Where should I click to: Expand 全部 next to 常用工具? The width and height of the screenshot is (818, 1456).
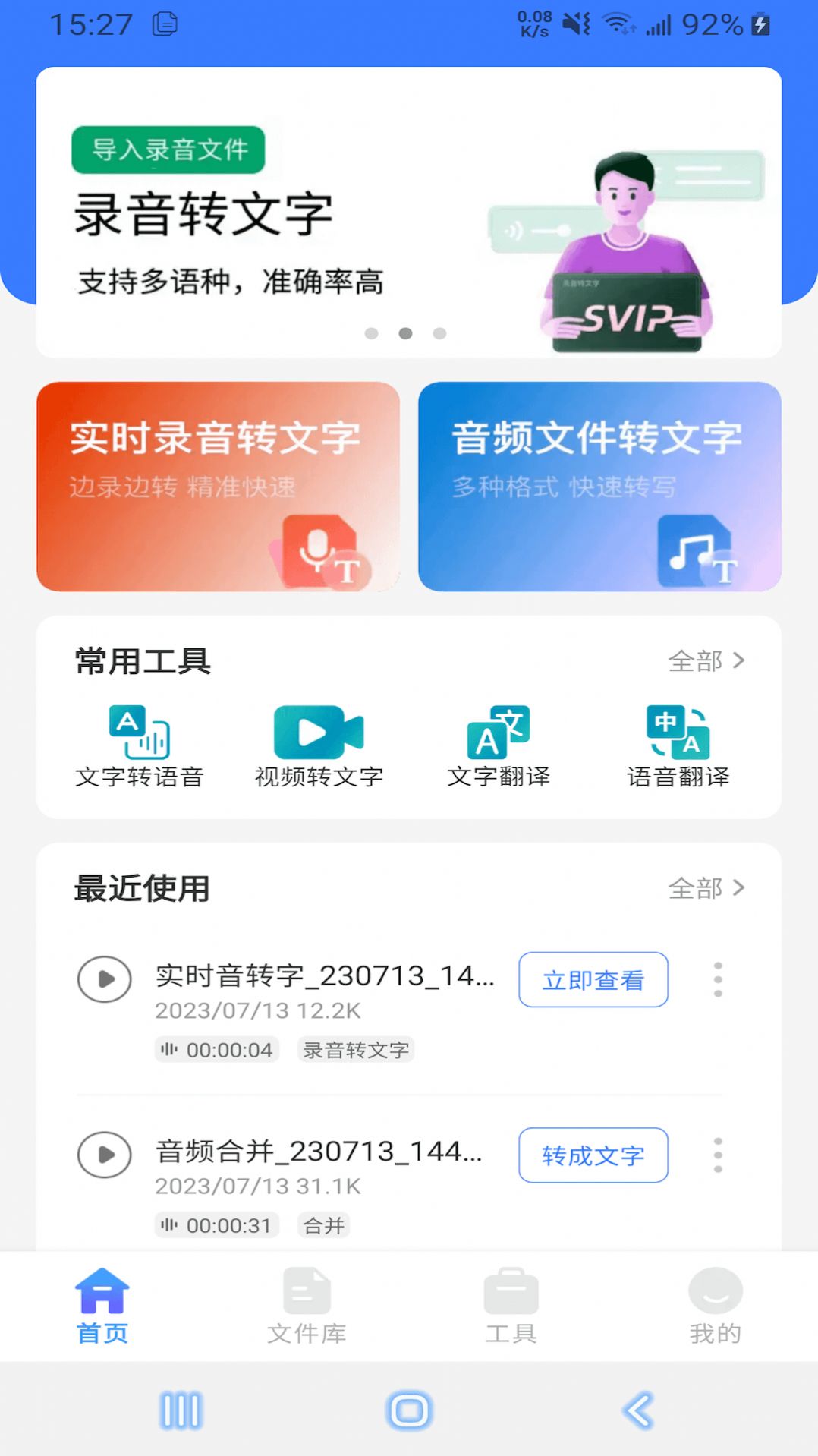pyautogui.click(x=706, y=661)
